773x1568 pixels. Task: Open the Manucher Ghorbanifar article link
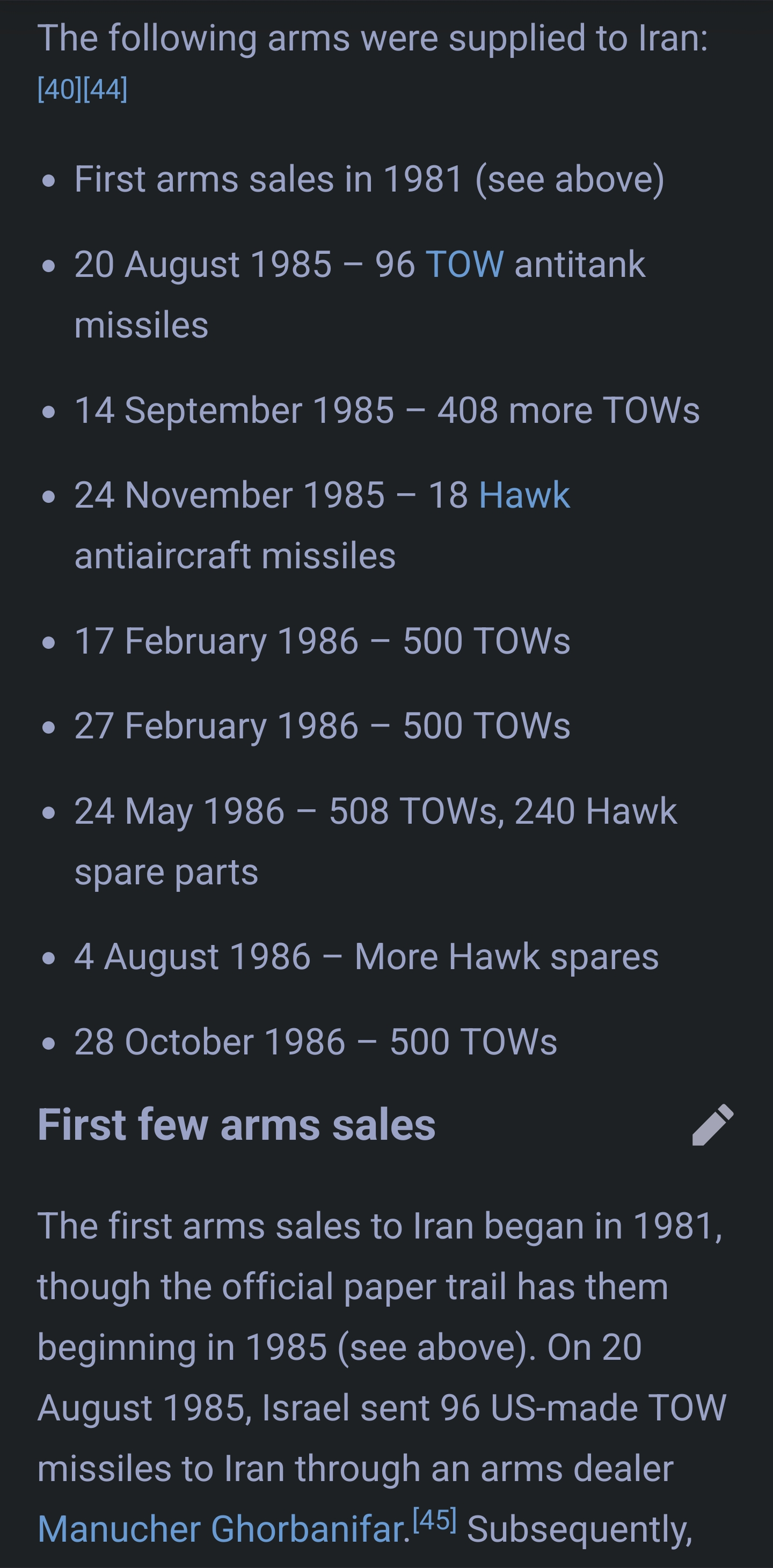221,1528
